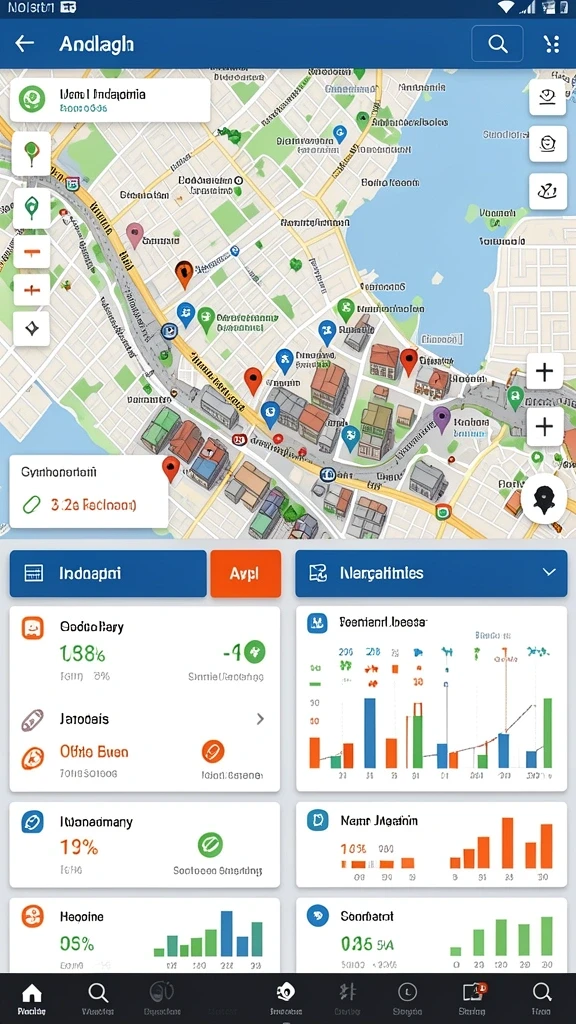The width and height of the screenshot is (576, 1024).
Task: Tap the orange Avpl button
Action: coord(246,573)
